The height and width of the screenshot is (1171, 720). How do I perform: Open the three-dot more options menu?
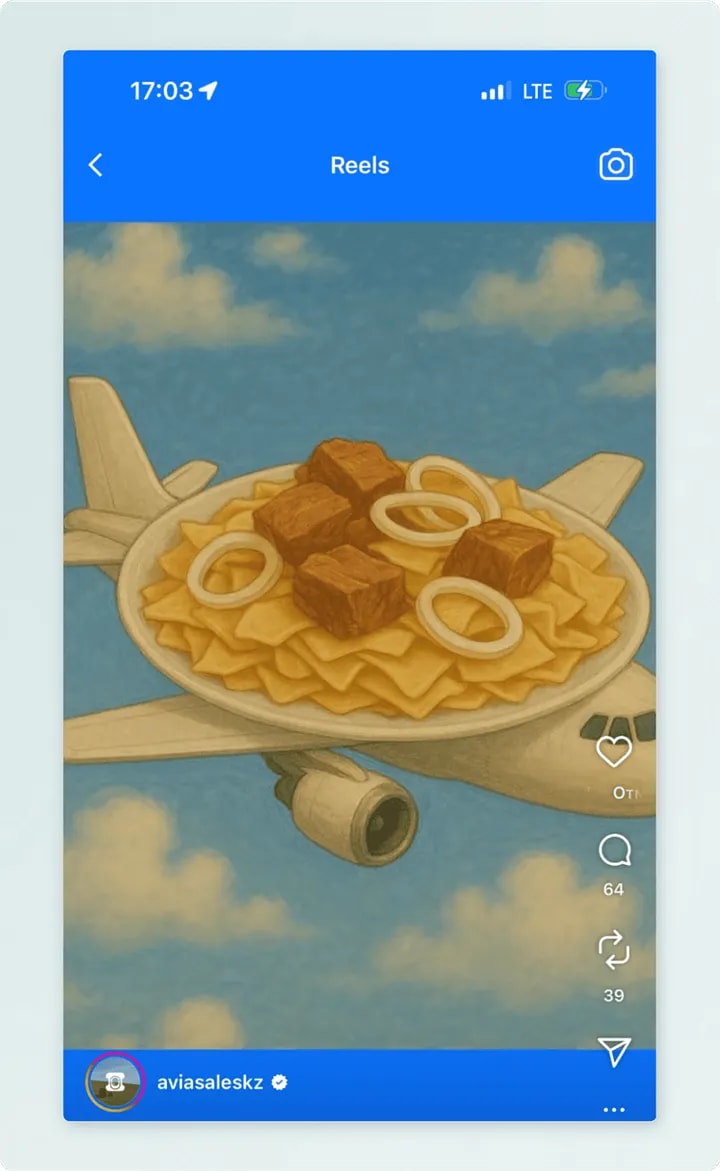(x=614, y=1110)
